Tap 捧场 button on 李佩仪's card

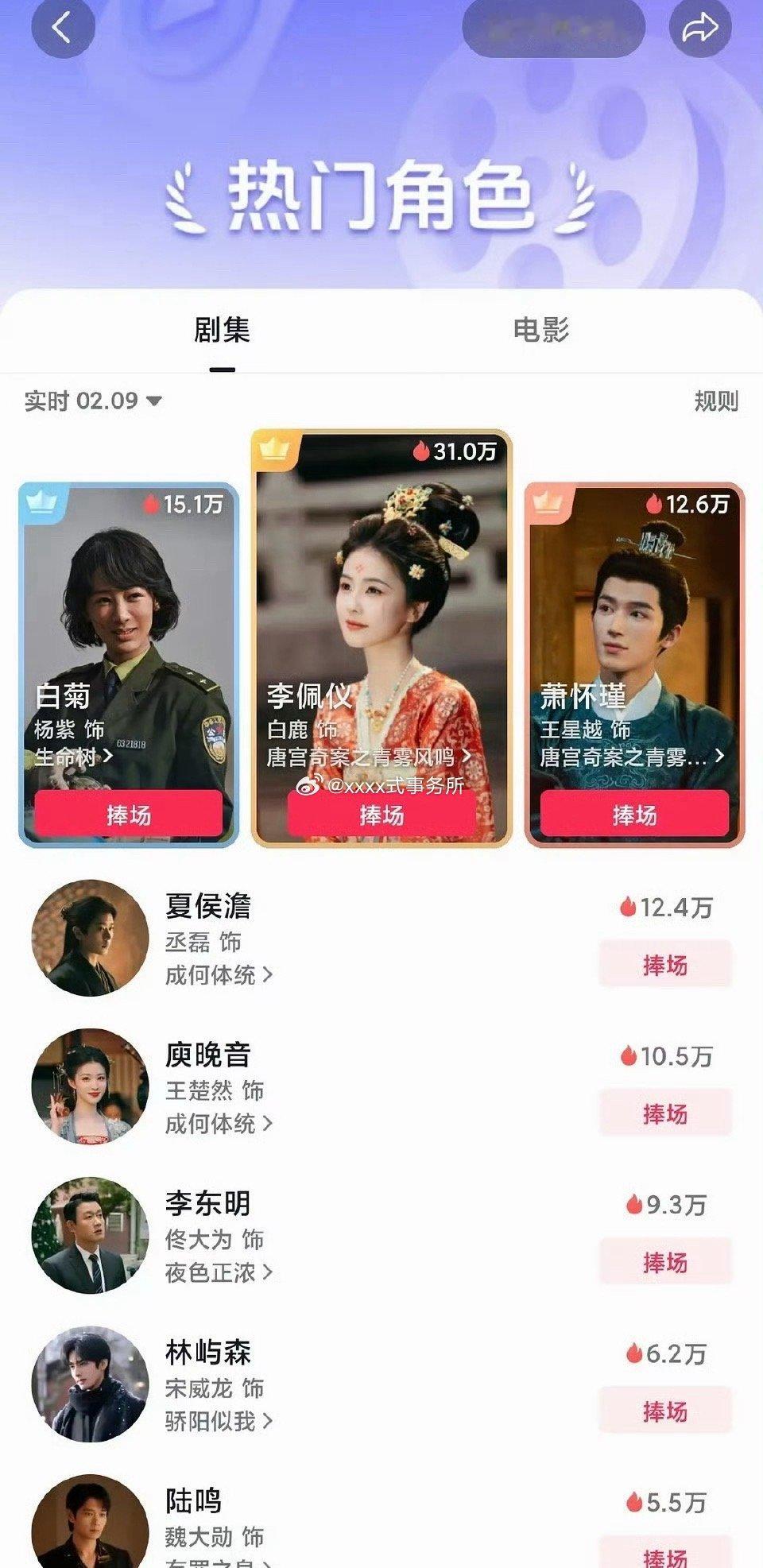(381, 815)
